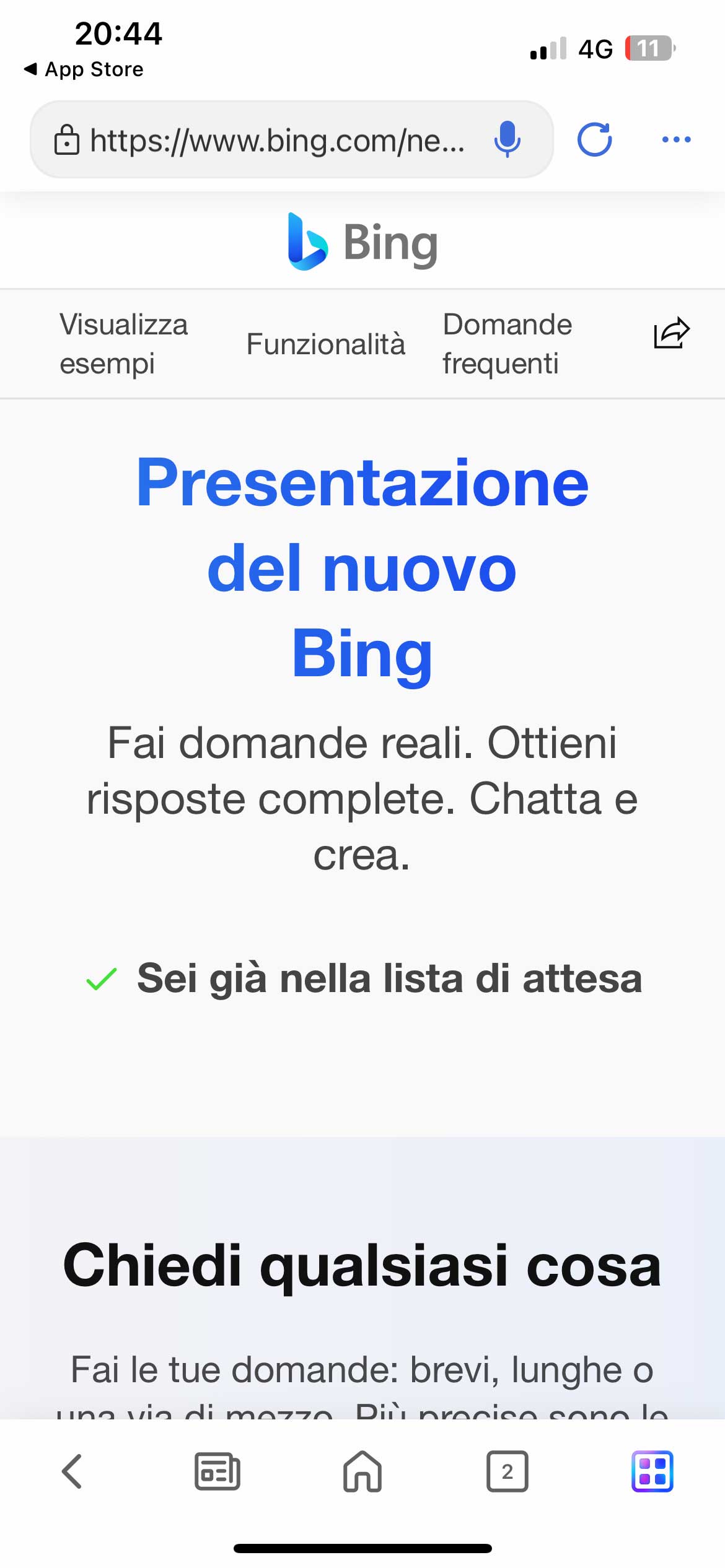
Task: Open the news feed icon
Action: pos(217,1471)
